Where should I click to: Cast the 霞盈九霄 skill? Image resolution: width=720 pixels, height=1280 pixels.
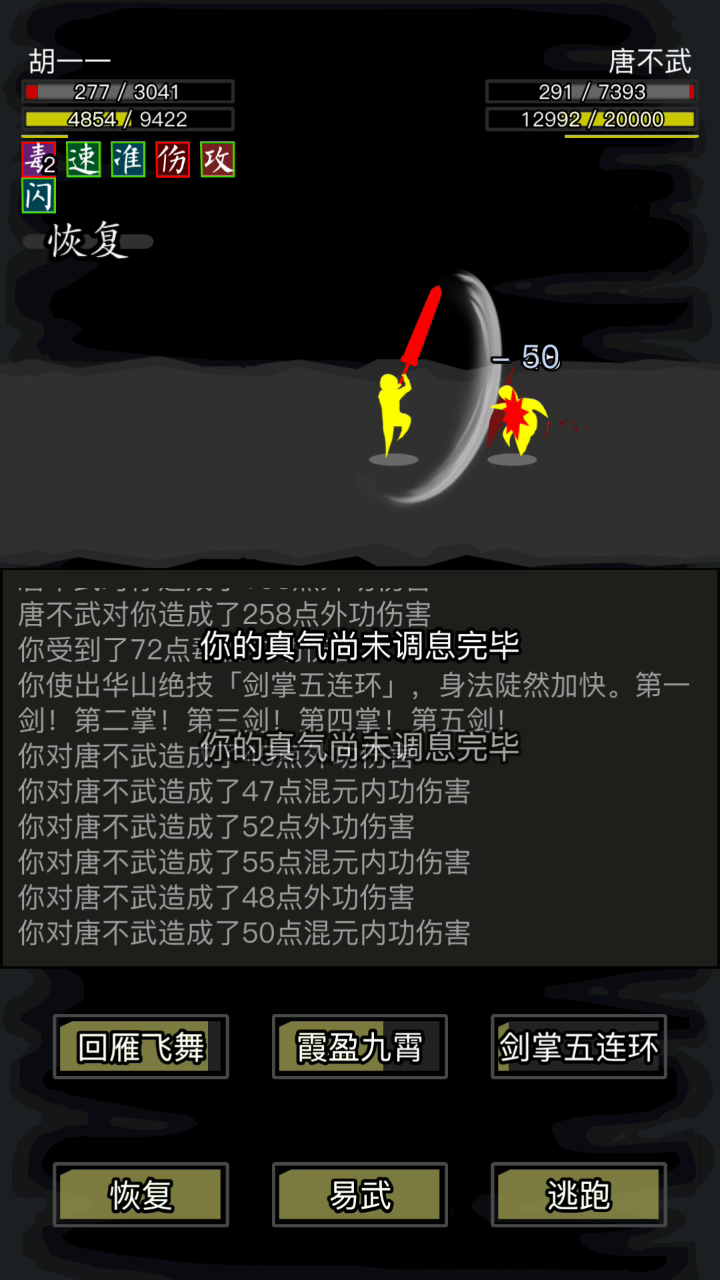[x=360, y=1047]
